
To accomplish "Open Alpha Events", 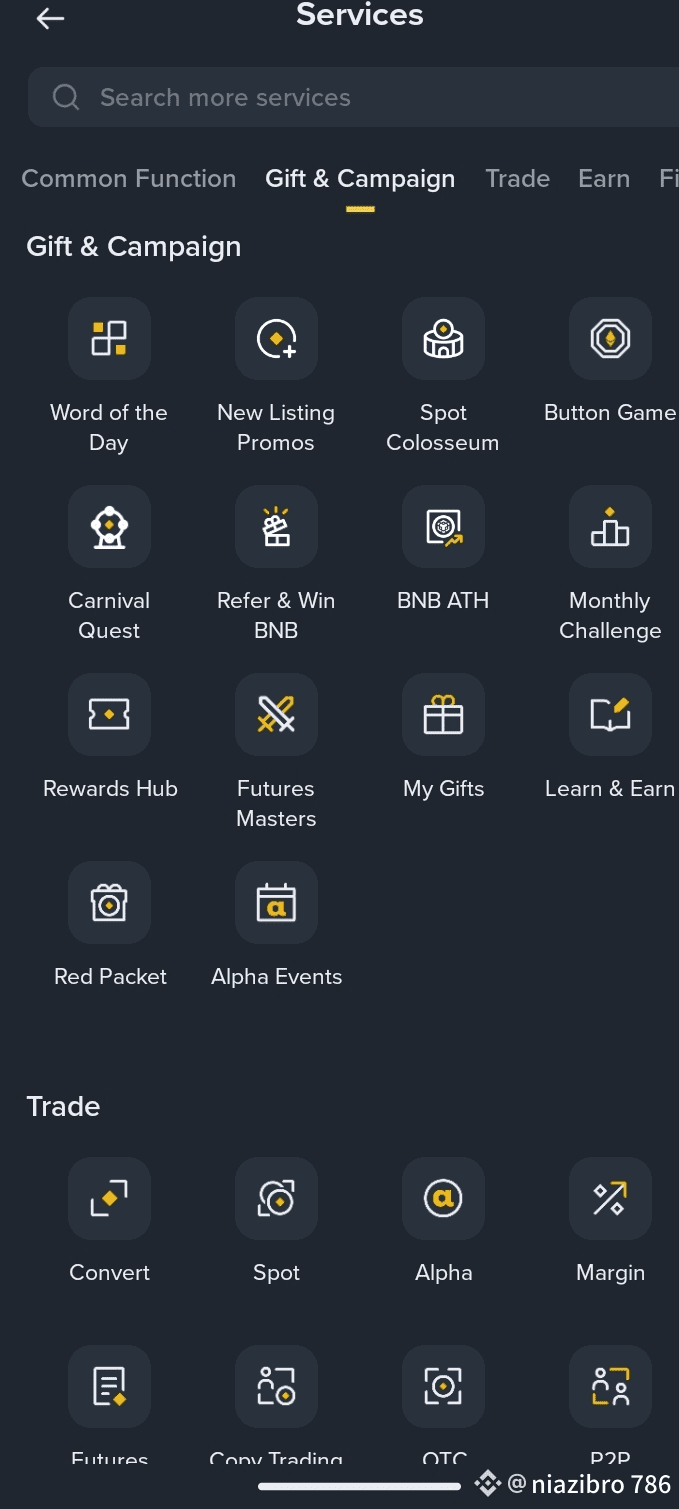I will 276,904.
